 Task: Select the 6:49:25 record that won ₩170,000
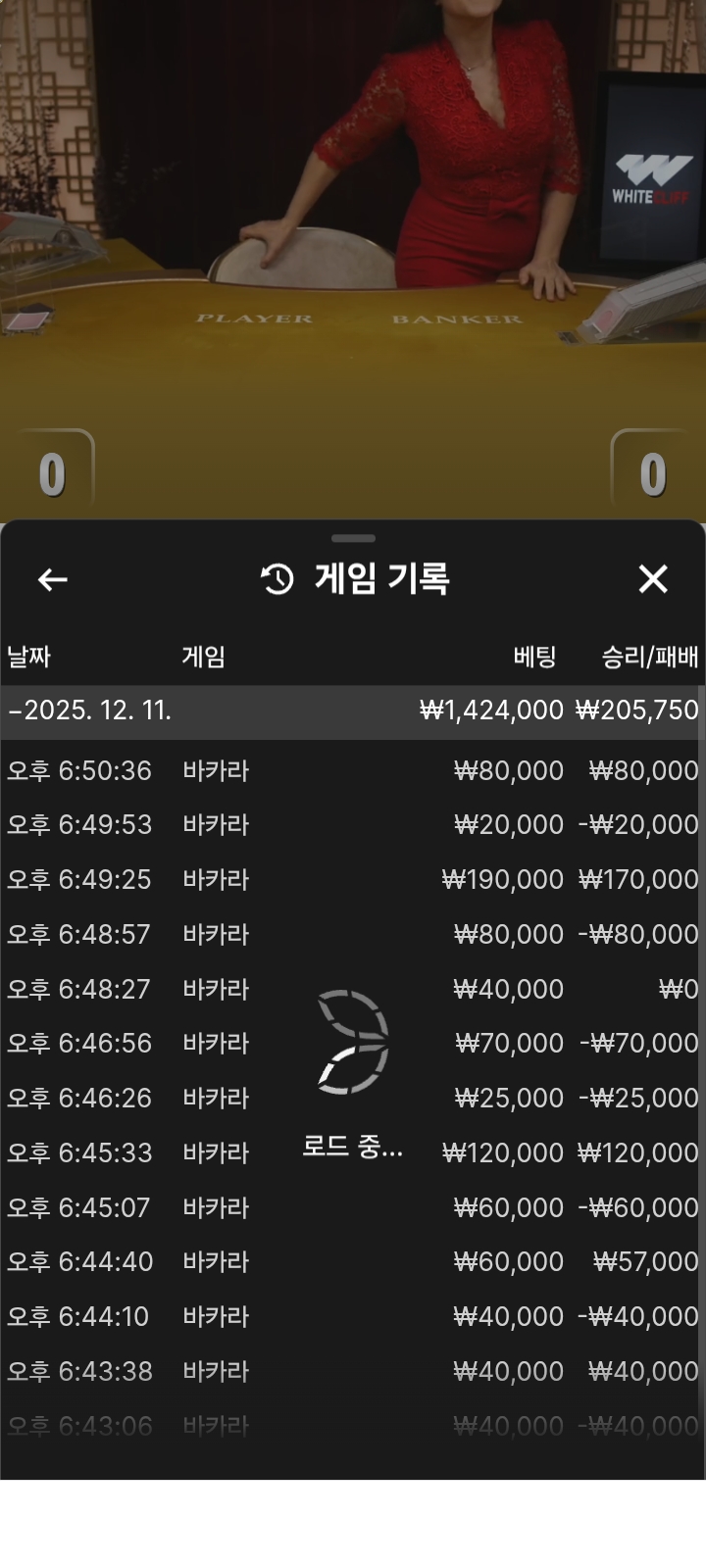point(353,879)
